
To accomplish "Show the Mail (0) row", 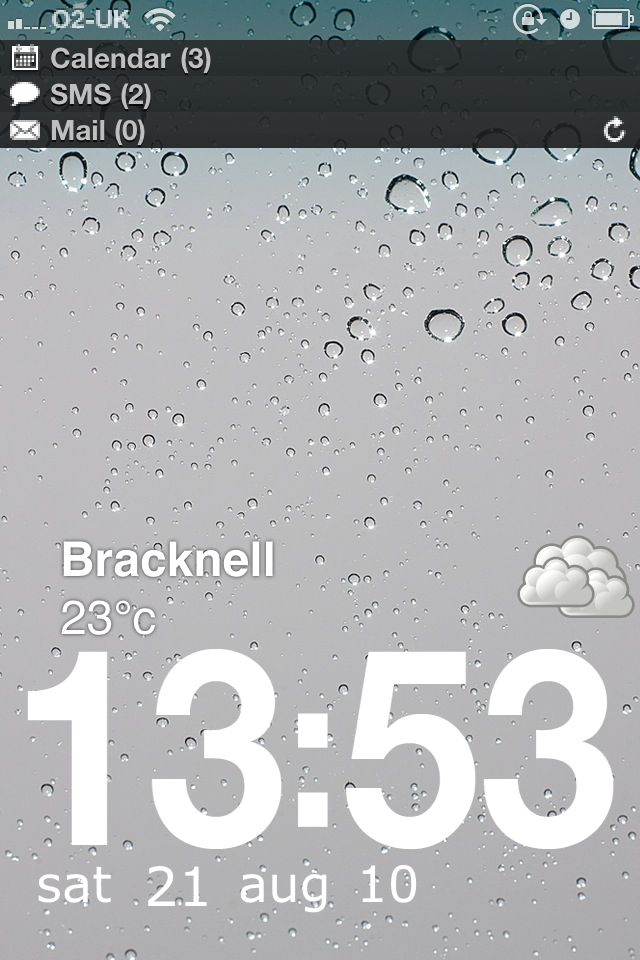I will 97,131.
